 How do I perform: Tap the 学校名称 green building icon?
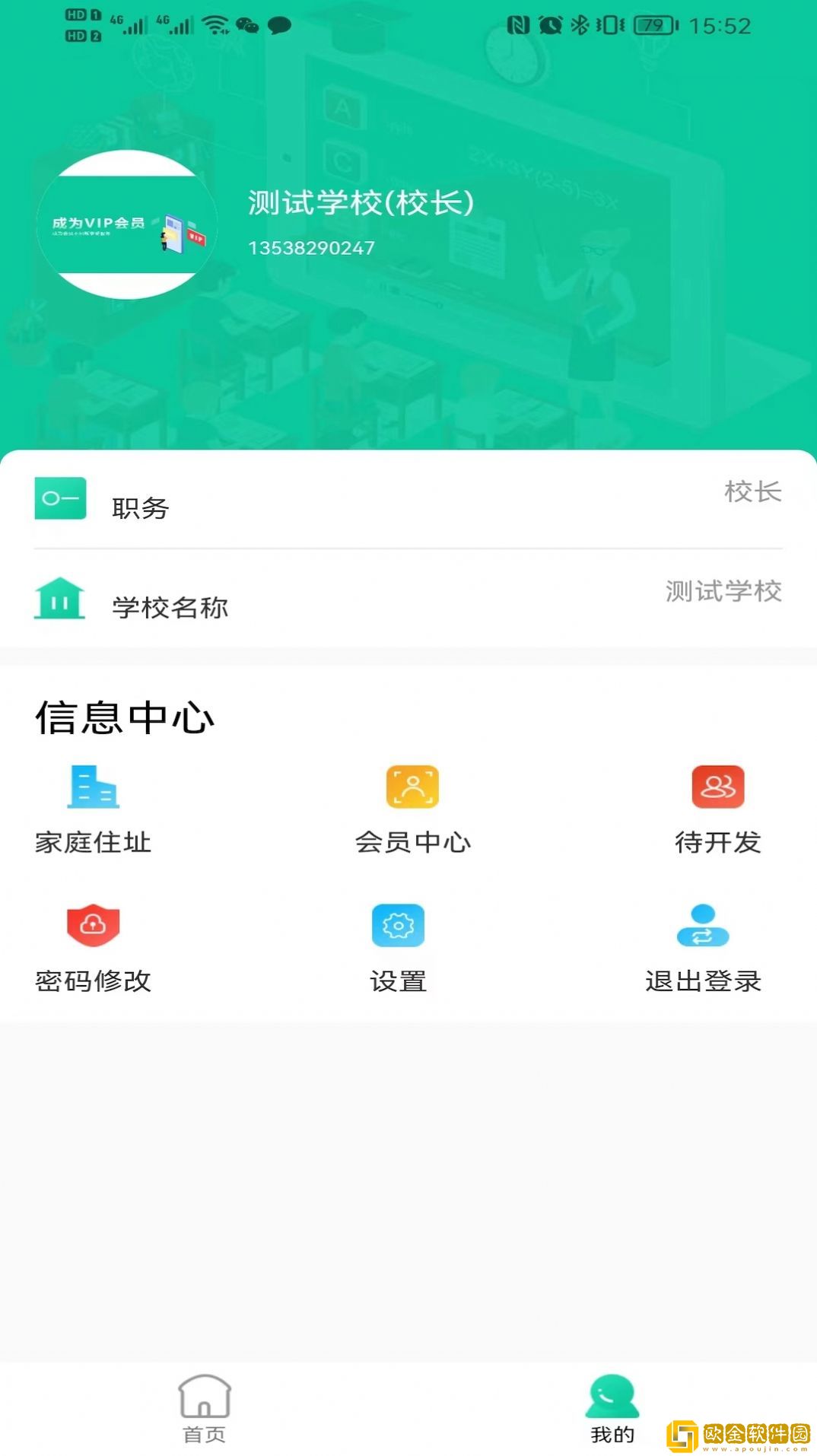61,600
